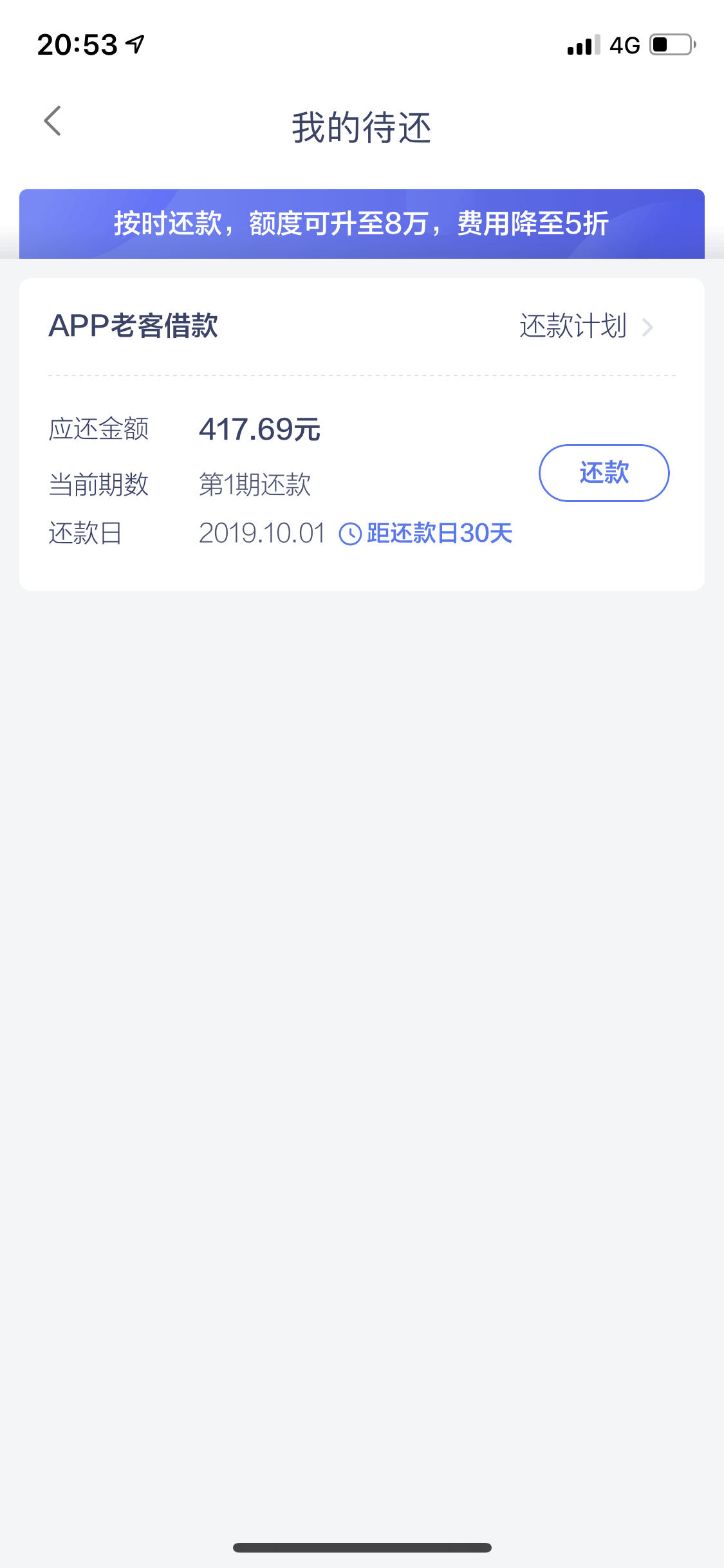Open the 按时还款 promotional banner

(362, 224)
